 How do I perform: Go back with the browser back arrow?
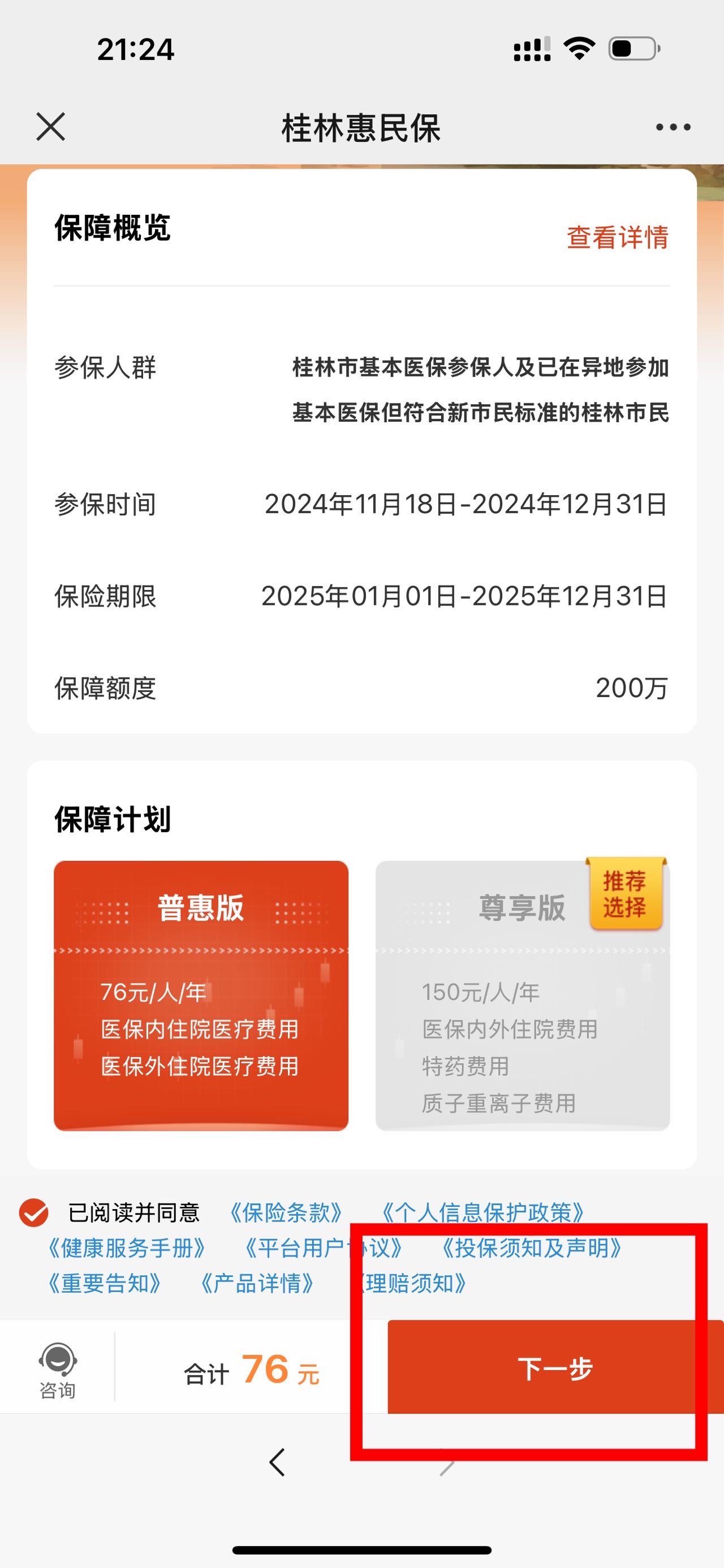(x=277, y=1462)
